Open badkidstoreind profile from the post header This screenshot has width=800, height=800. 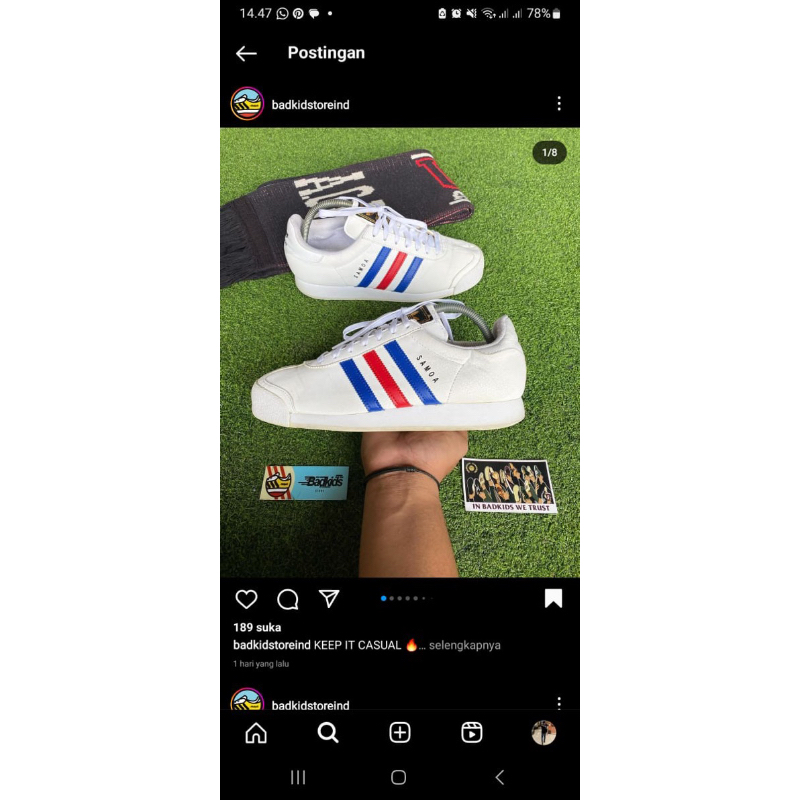pyautogui.click(x=310, y=104)
